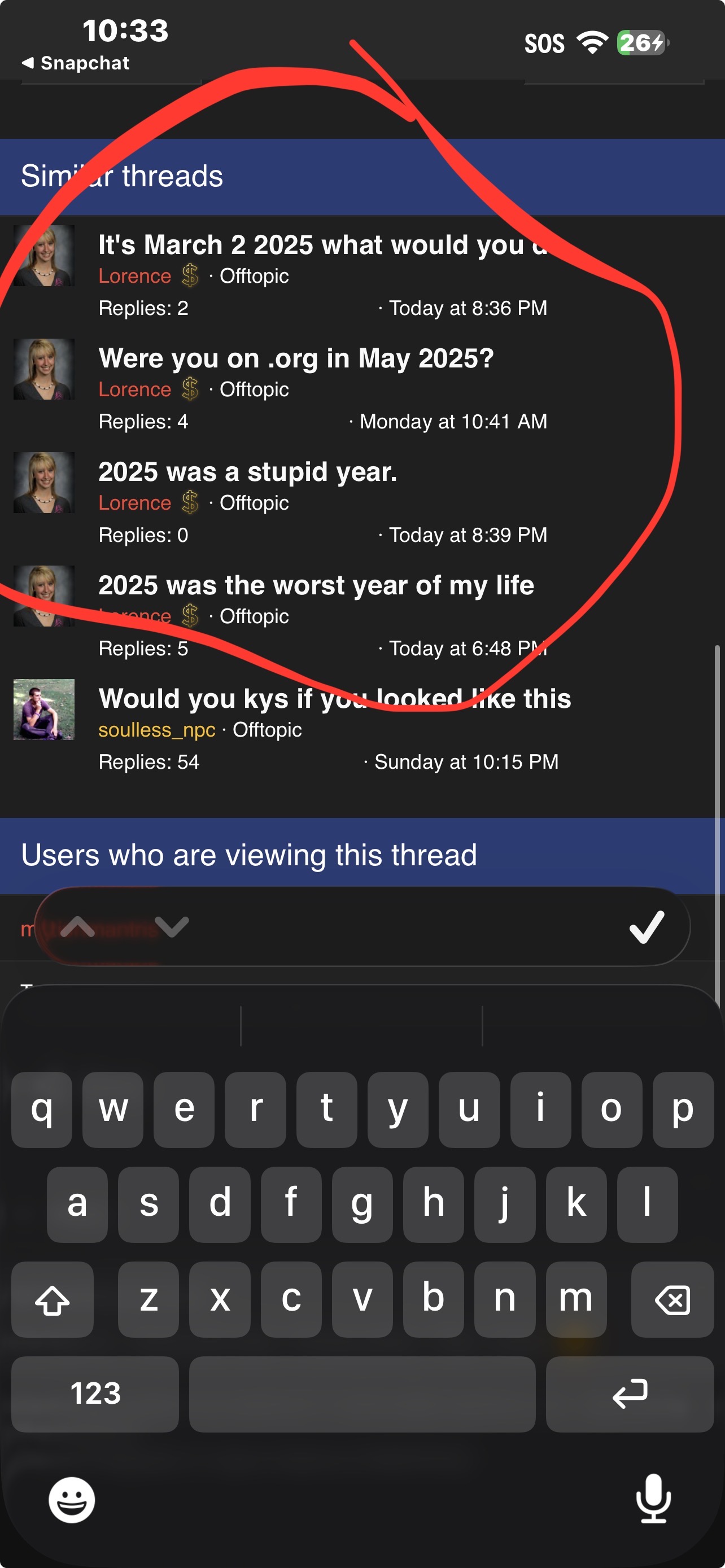Image resolution: width=725 pixels, height=1568 pixels.
Task: Start voice dictation with the microphone
Action: pyautogui.click(x=653, y=1499)
